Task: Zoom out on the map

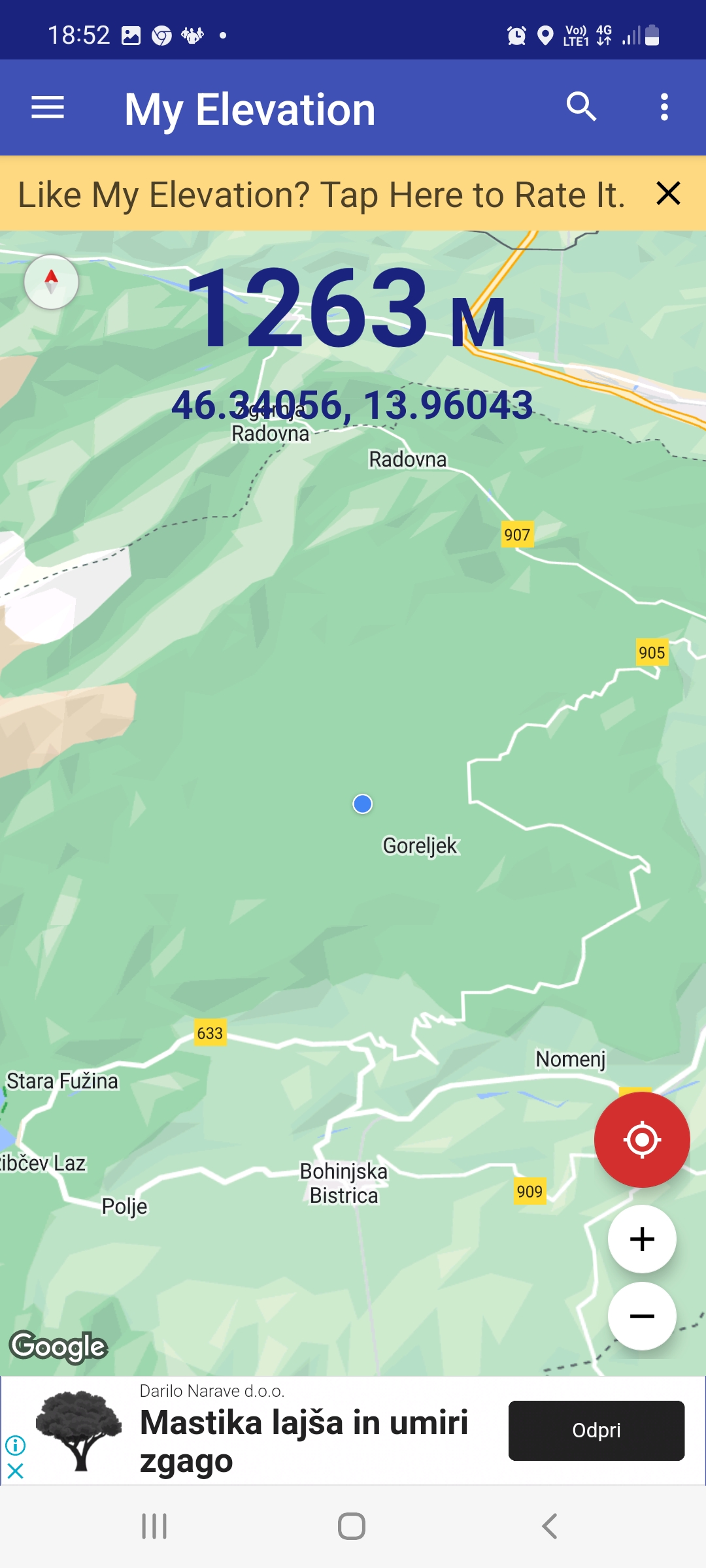Action: [641, 1316]
